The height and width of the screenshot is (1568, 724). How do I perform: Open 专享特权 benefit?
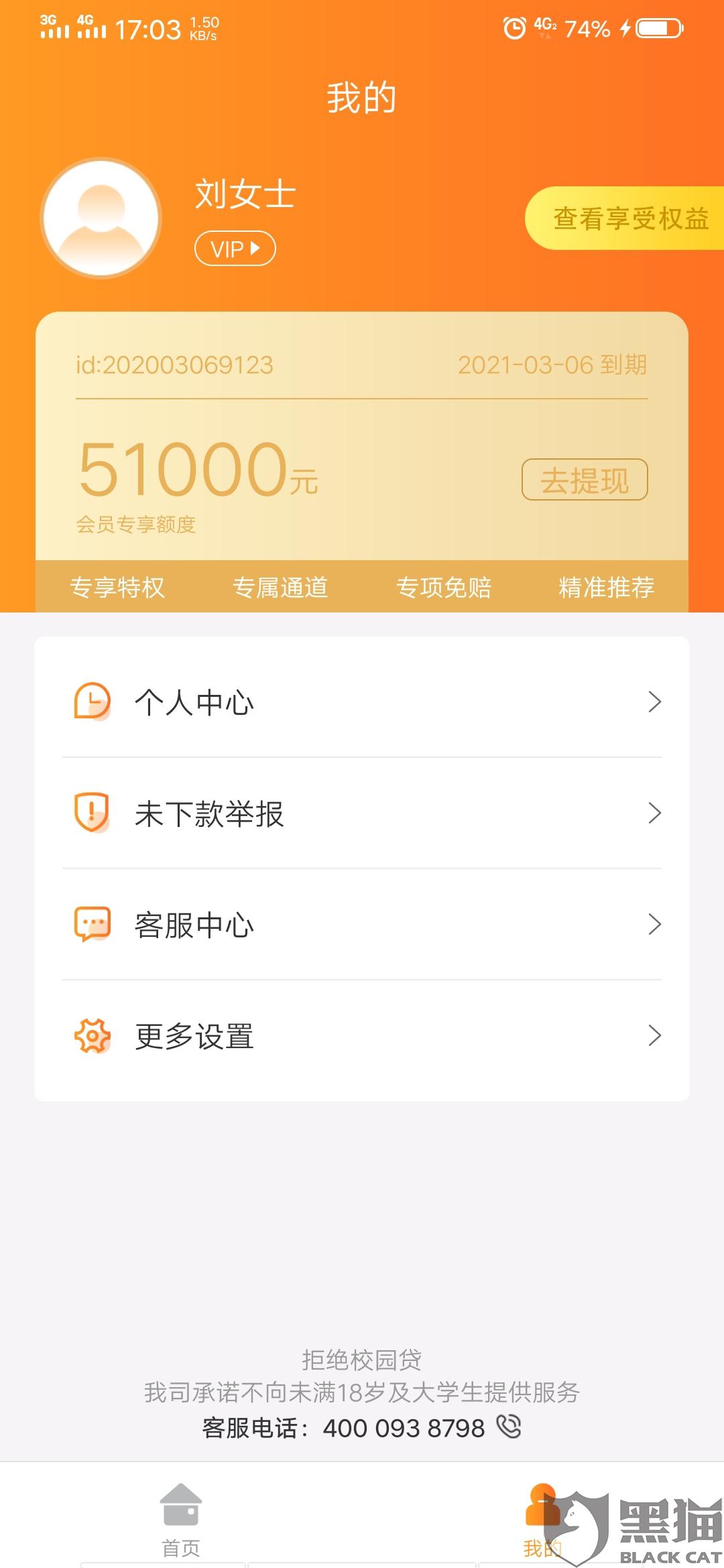(x=117, y=587)
